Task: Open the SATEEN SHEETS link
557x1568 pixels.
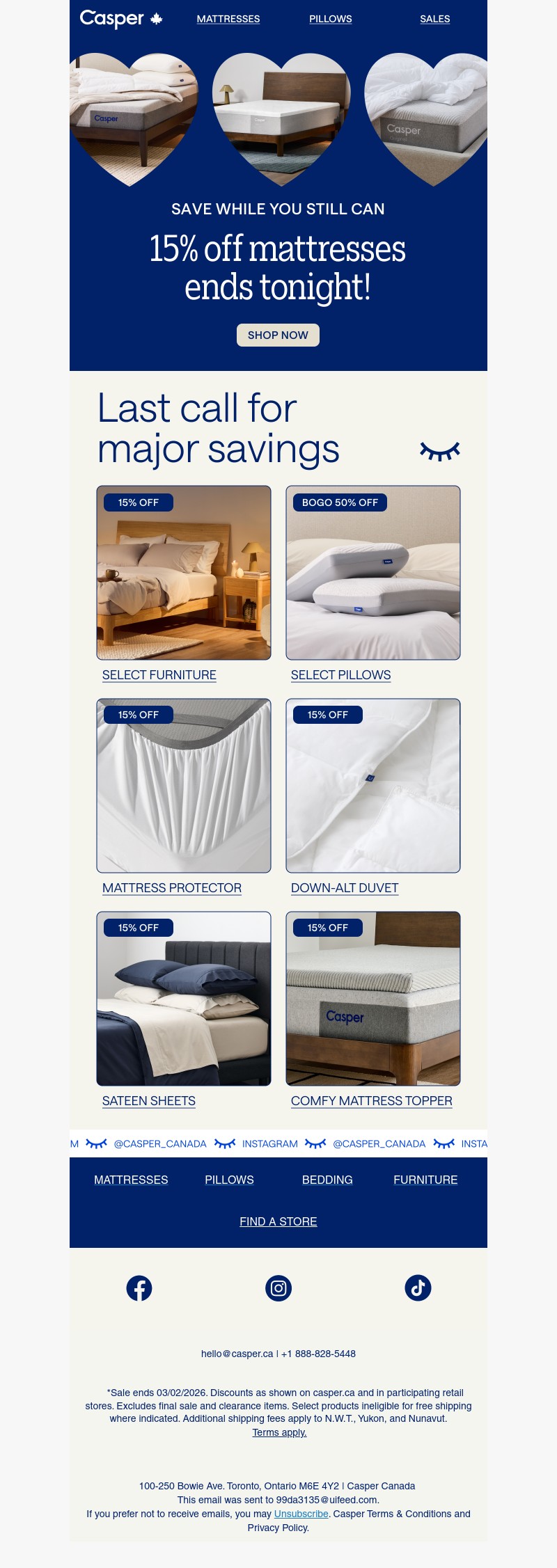Action: click(x=149, y=1101)
